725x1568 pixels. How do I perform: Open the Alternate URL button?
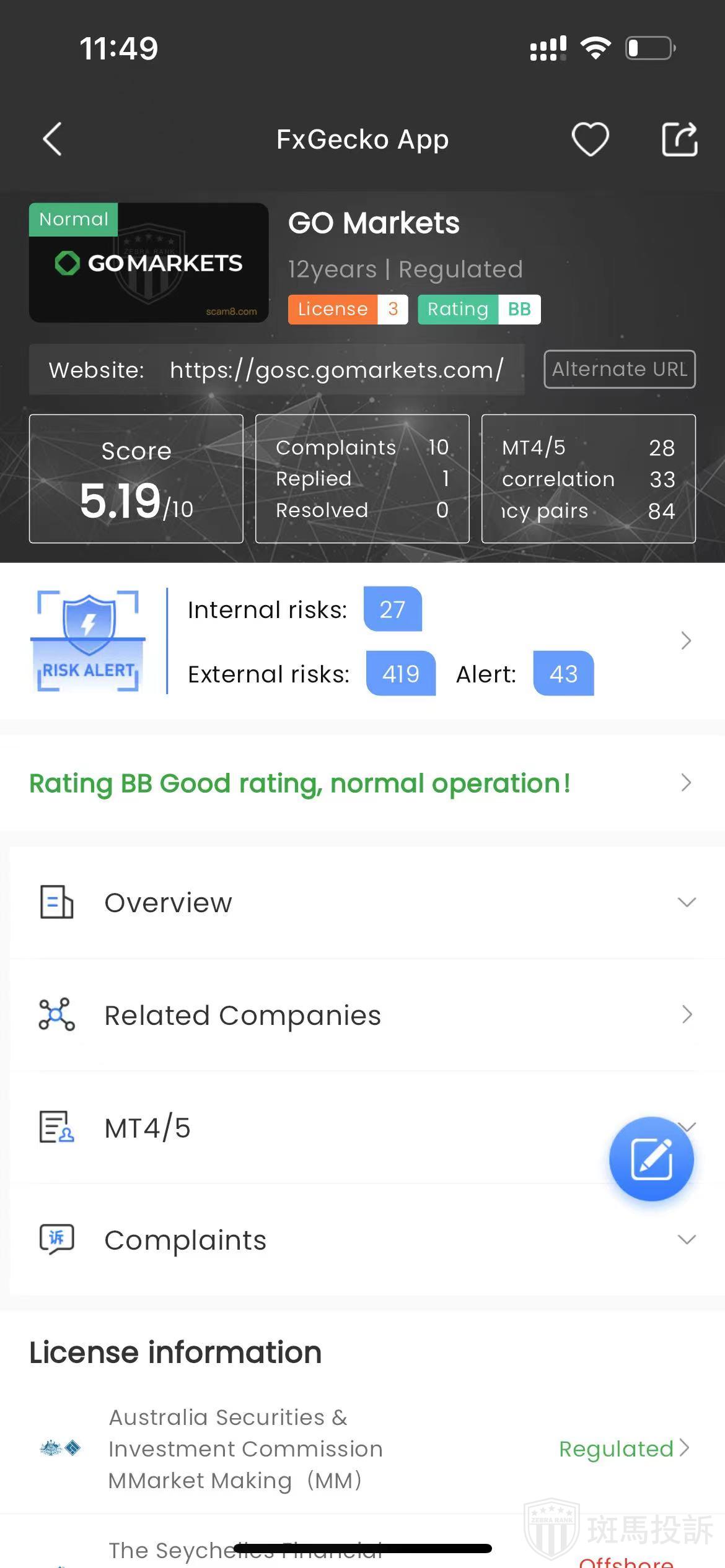coord(619,370)
